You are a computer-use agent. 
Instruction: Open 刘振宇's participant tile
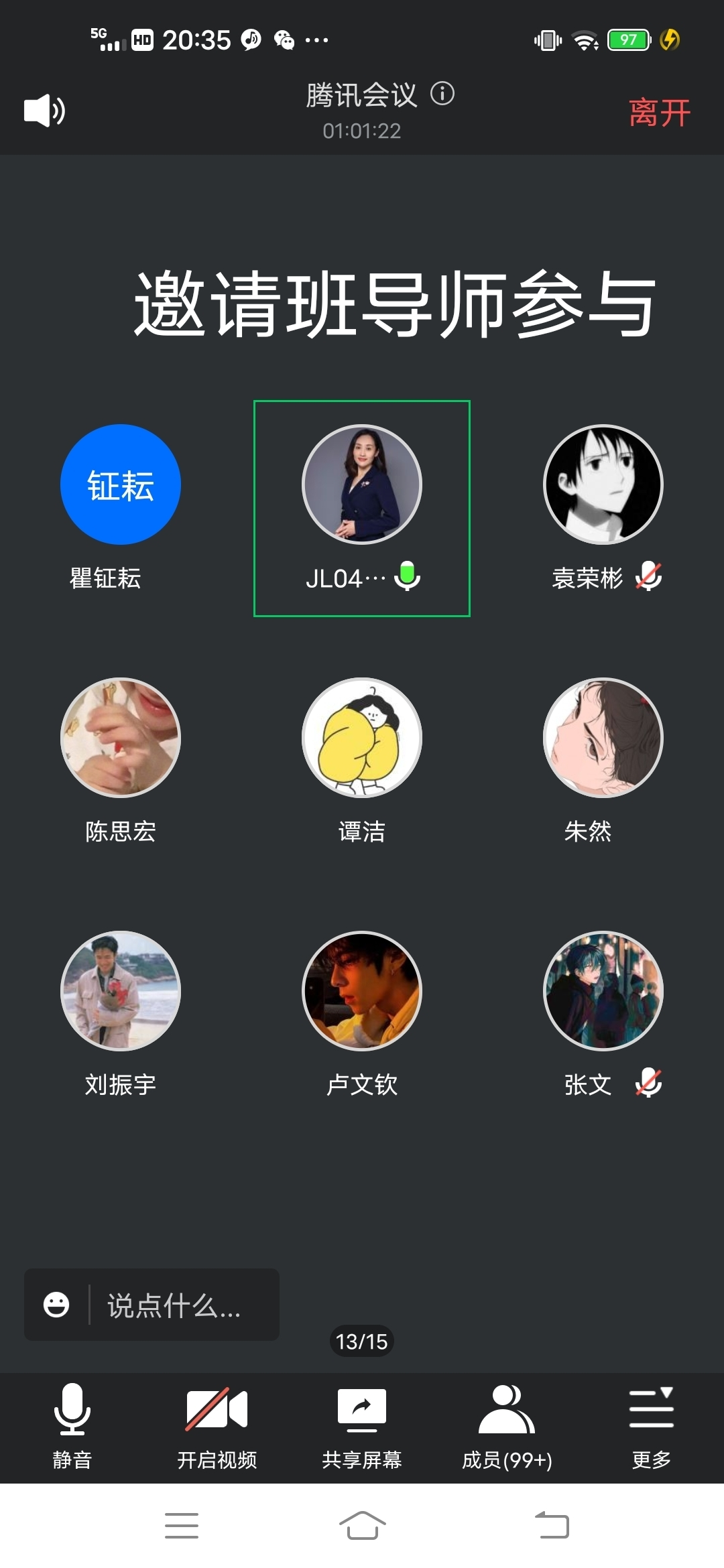pyautogui.click(x=121, y=992)
